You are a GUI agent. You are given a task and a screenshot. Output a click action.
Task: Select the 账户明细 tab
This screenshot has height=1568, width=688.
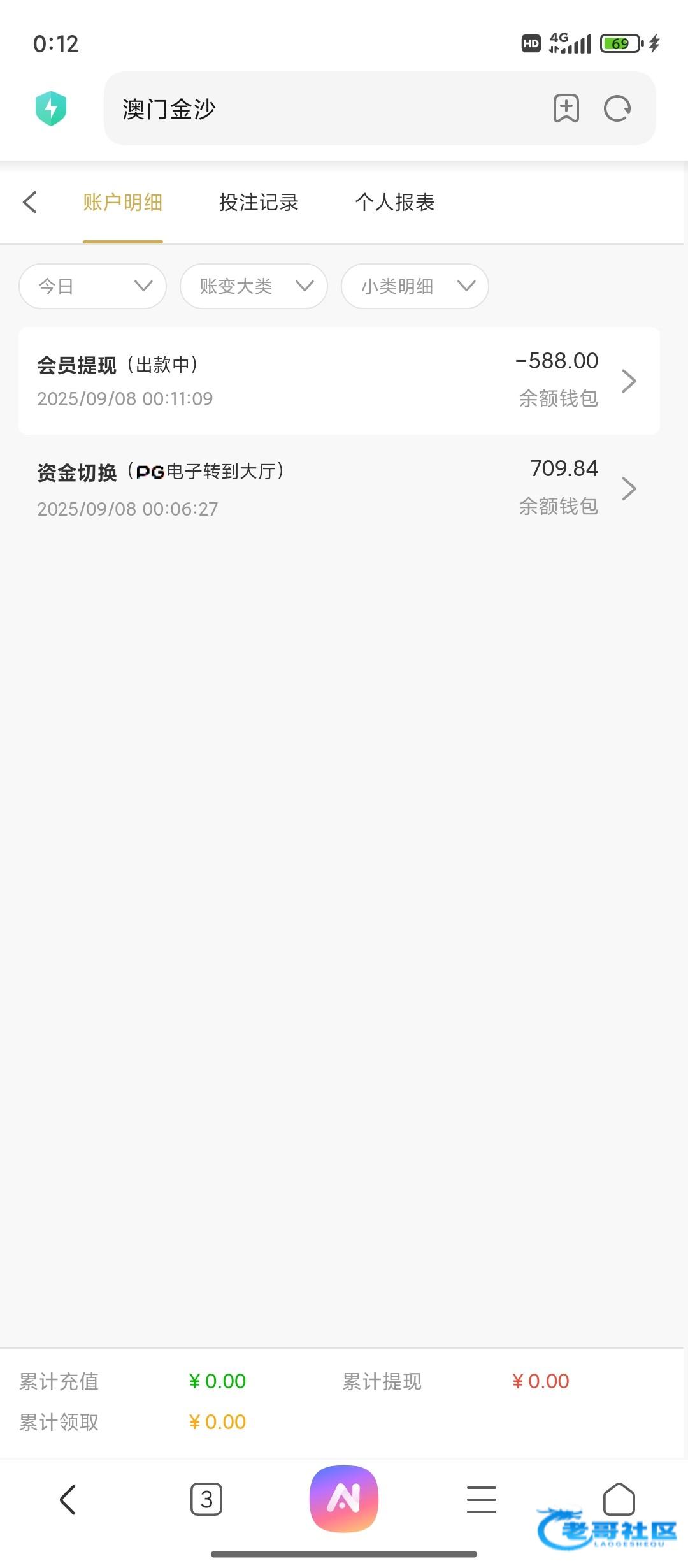[122, 203]
